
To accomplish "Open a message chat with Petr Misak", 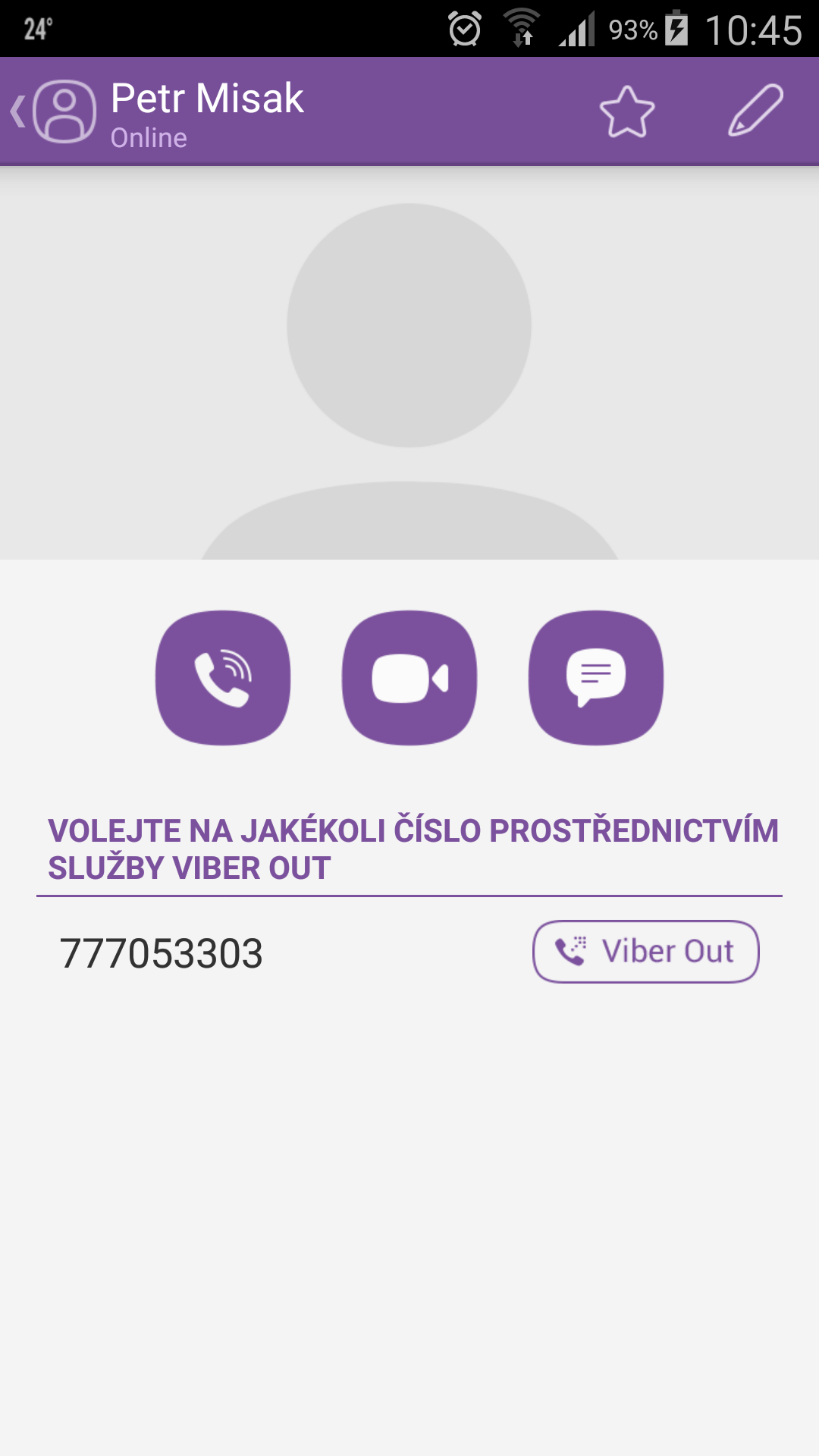I will [x=596, y=678].
